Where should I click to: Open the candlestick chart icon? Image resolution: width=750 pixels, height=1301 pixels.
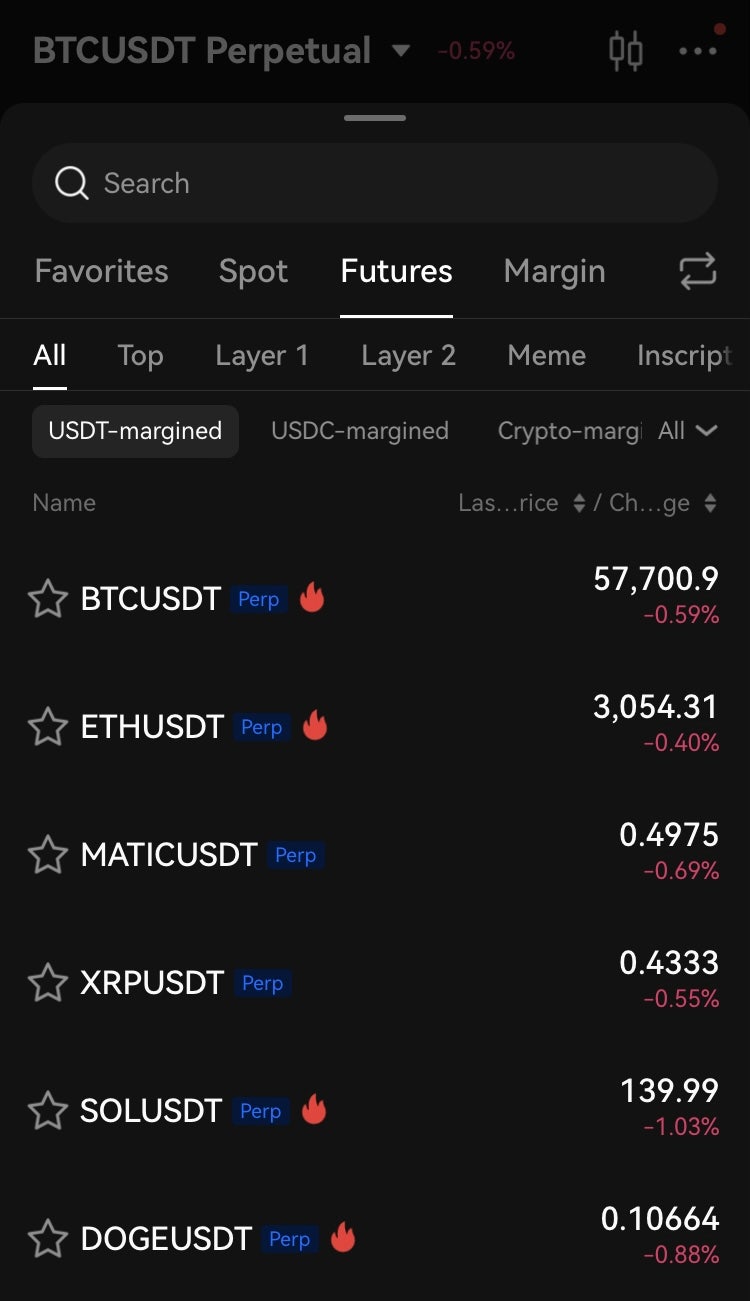[626, 50]
